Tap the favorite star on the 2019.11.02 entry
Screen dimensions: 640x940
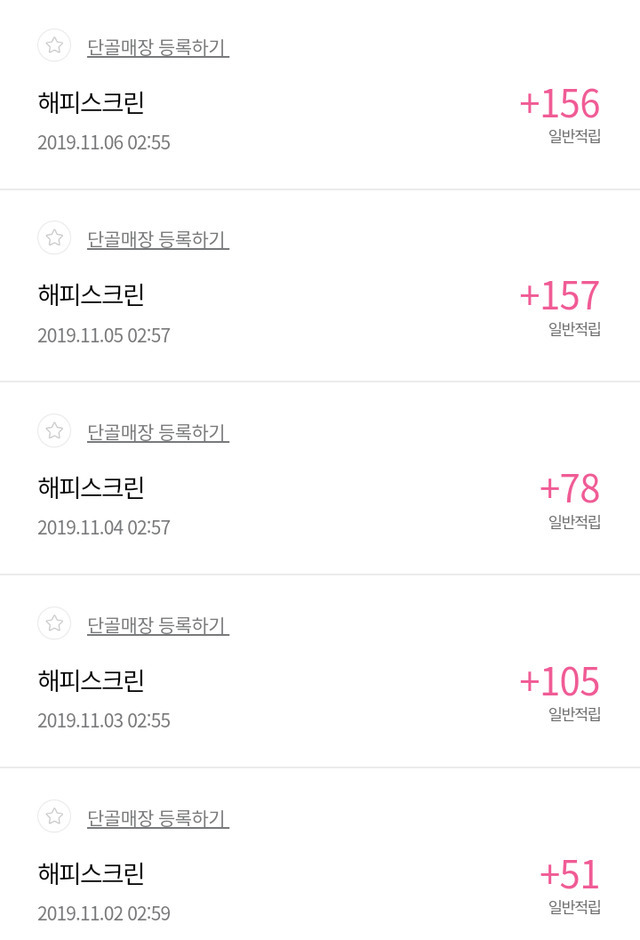54,816
